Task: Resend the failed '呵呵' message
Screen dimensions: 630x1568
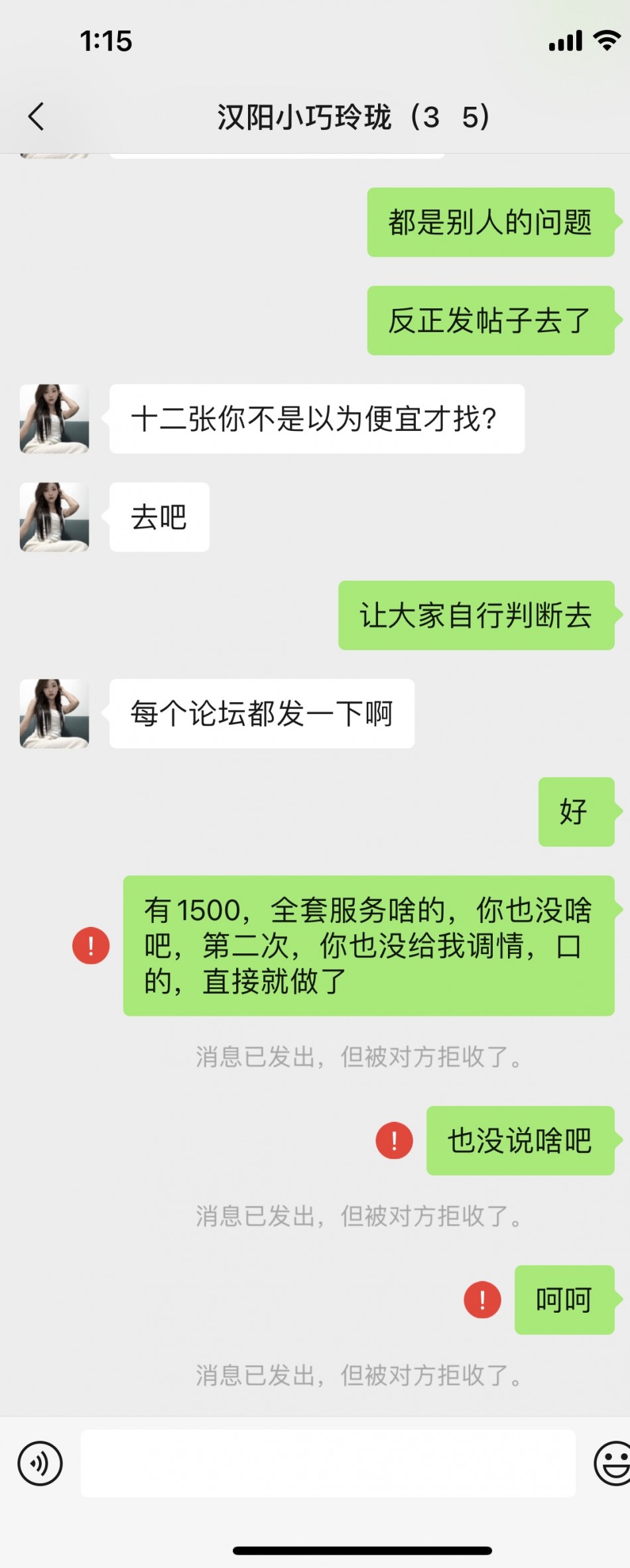Action: pyautogui.click(x=482, y=1299)
